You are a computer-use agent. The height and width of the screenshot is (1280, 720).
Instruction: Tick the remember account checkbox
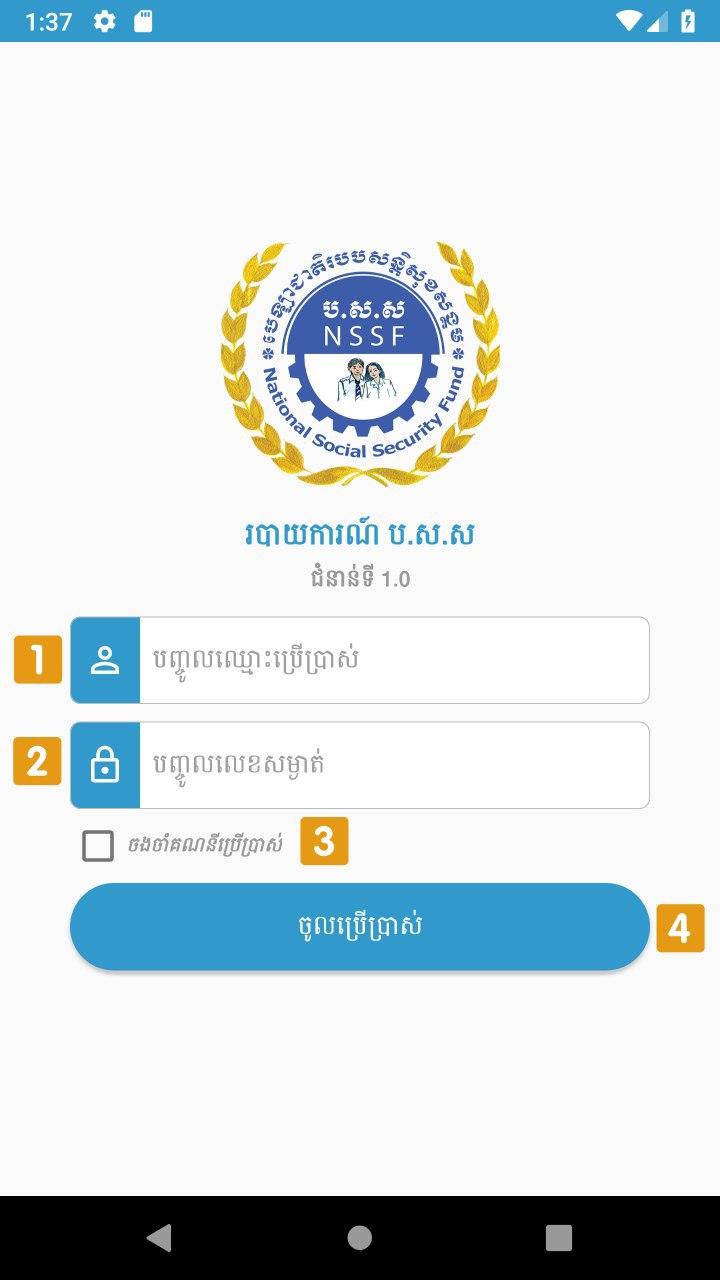(98, 846)
